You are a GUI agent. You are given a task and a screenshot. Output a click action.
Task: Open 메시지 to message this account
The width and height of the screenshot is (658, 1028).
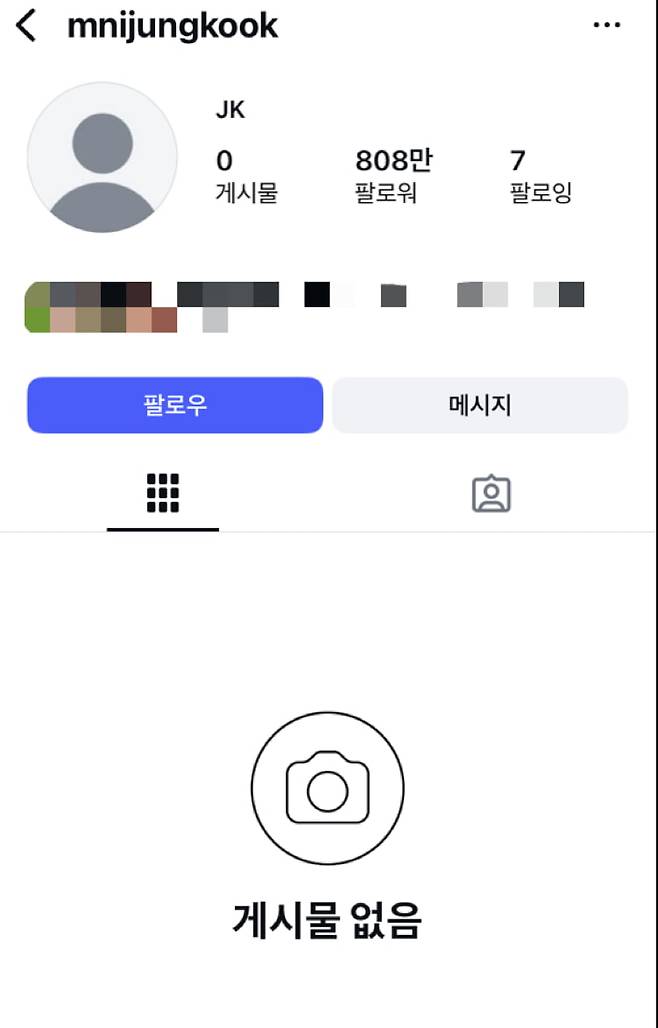[x=480, y=405]
